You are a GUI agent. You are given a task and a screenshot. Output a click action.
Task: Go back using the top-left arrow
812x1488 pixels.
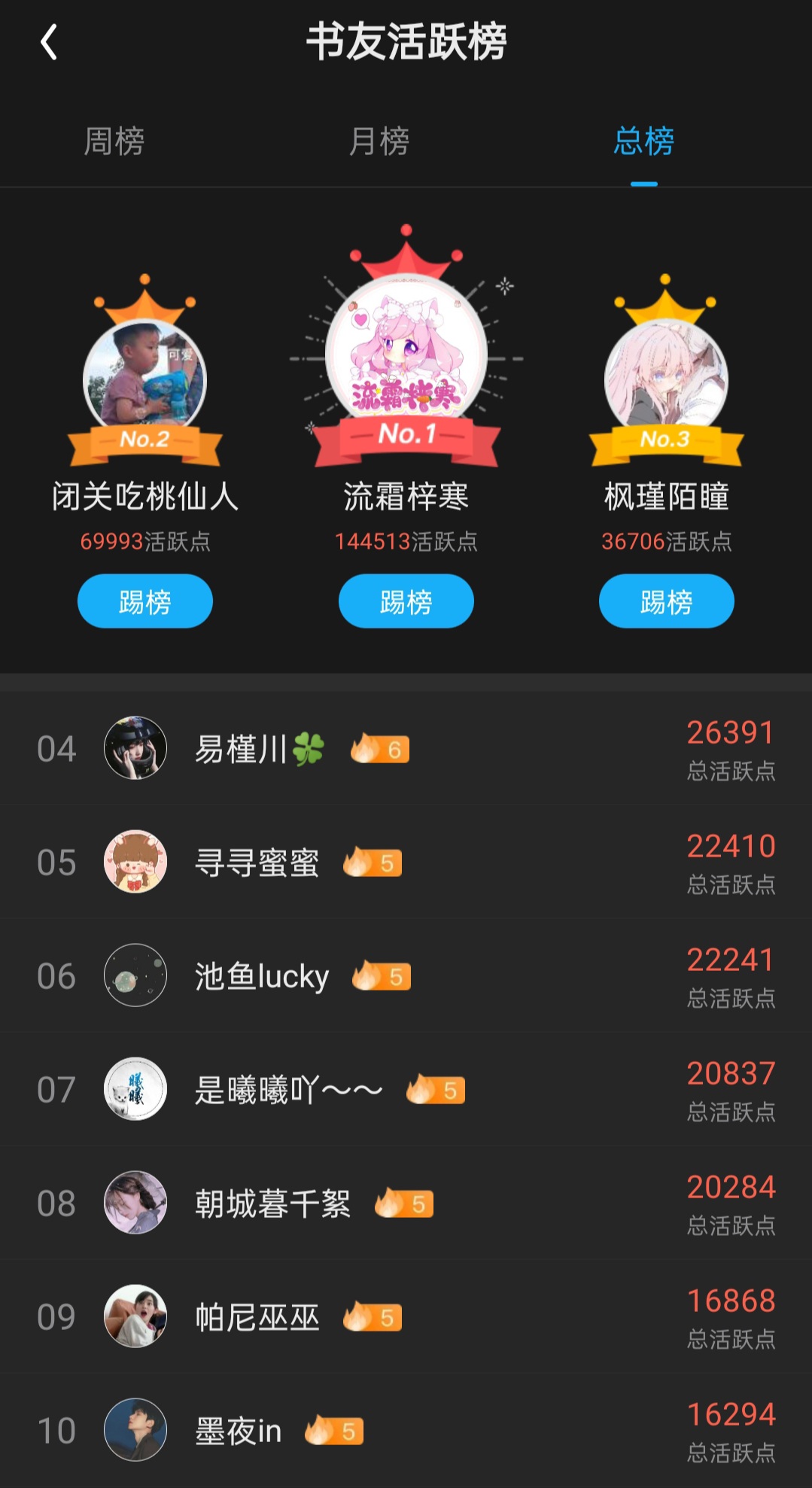click(49, 42)
